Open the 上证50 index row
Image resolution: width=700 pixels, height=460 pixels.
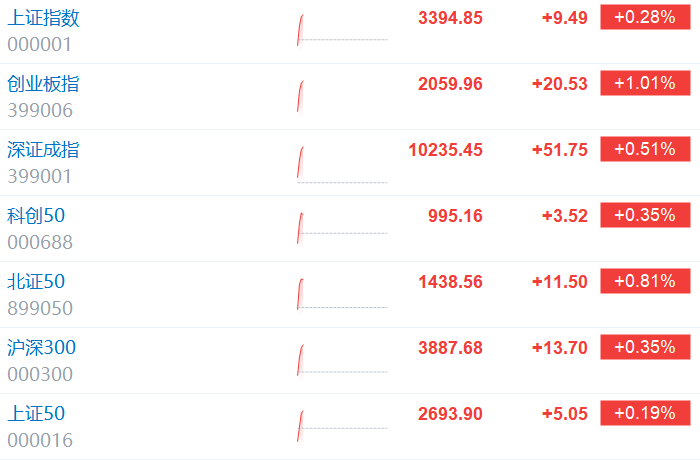[x=36, y=414]
